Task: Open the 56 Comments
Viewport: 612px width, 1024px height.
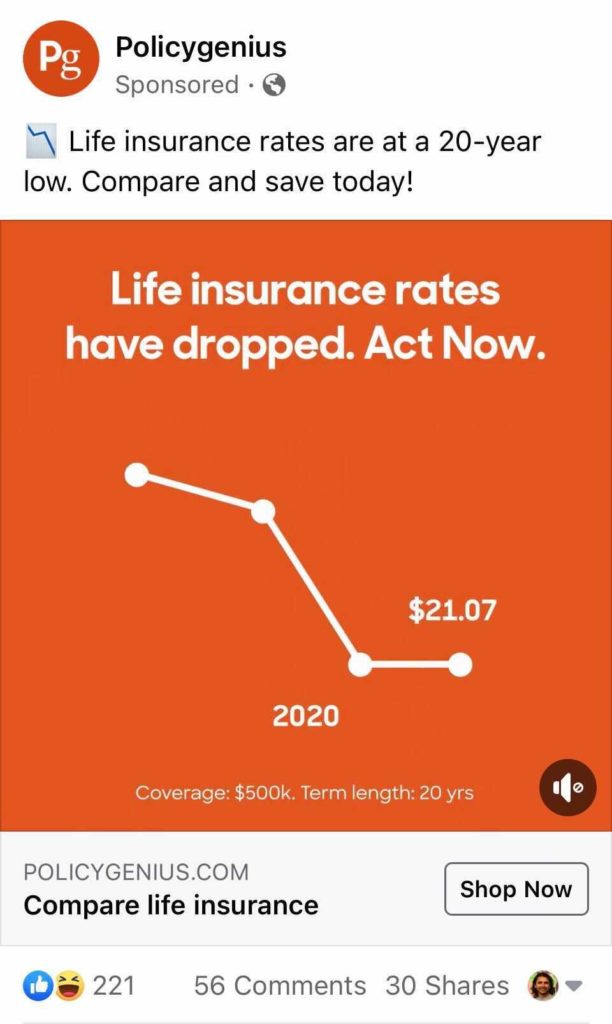Action: tap(280, 986)
